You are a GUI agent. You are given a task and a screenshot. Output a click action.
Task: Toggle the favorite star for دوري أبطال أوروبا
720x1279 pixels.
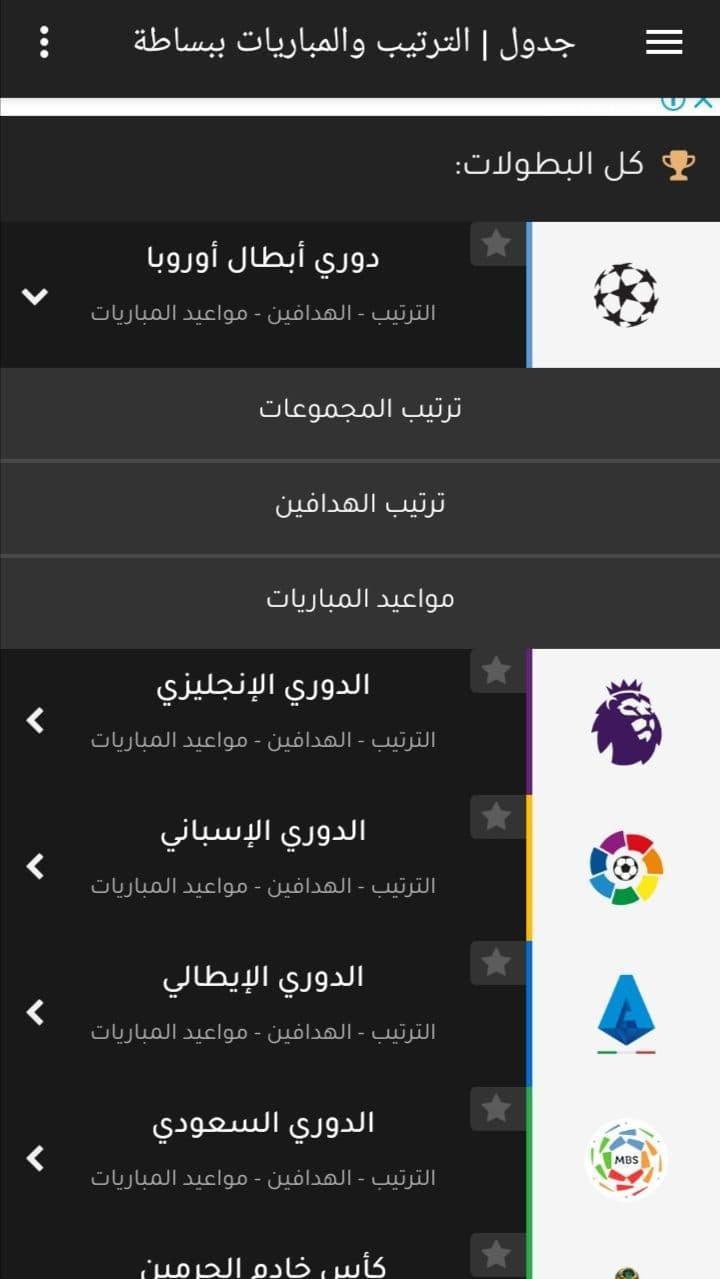pyautogui.click(x=497, y=243)
